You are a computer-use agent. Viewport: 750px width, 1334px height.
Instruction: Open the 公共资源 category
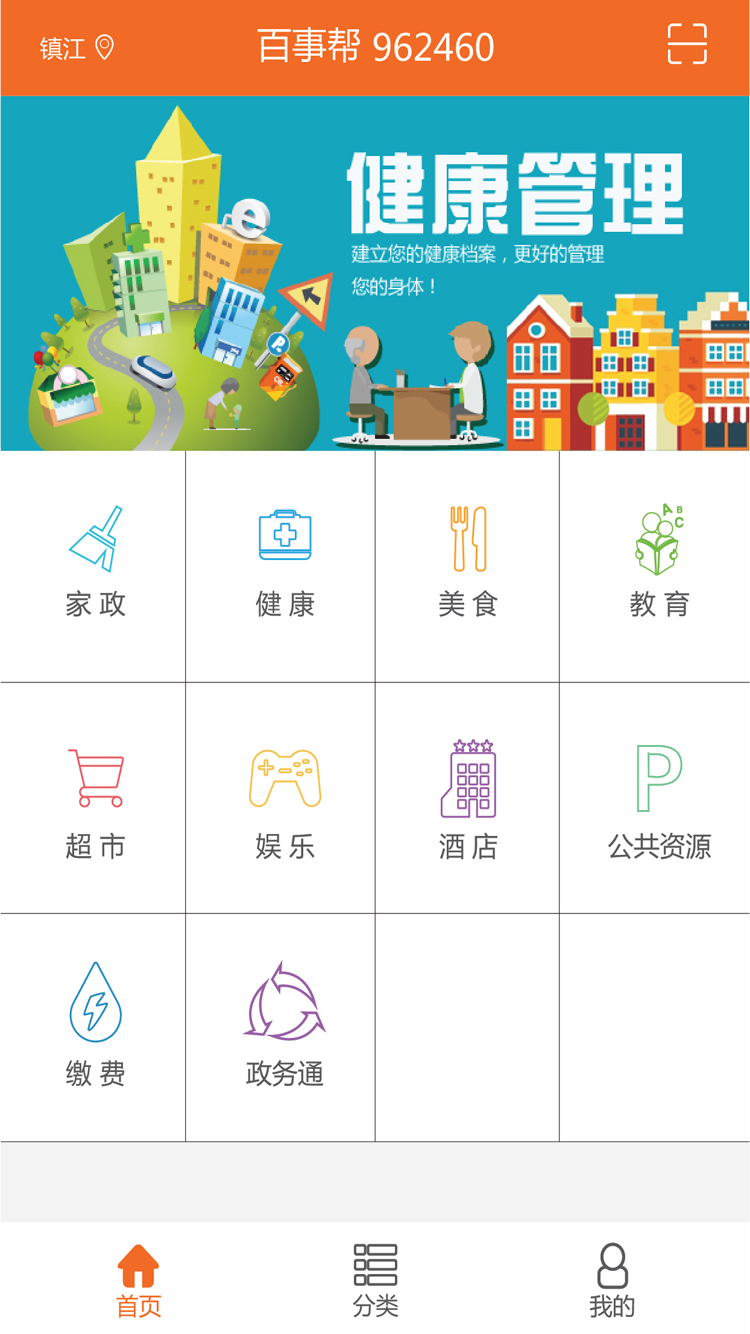658,802
